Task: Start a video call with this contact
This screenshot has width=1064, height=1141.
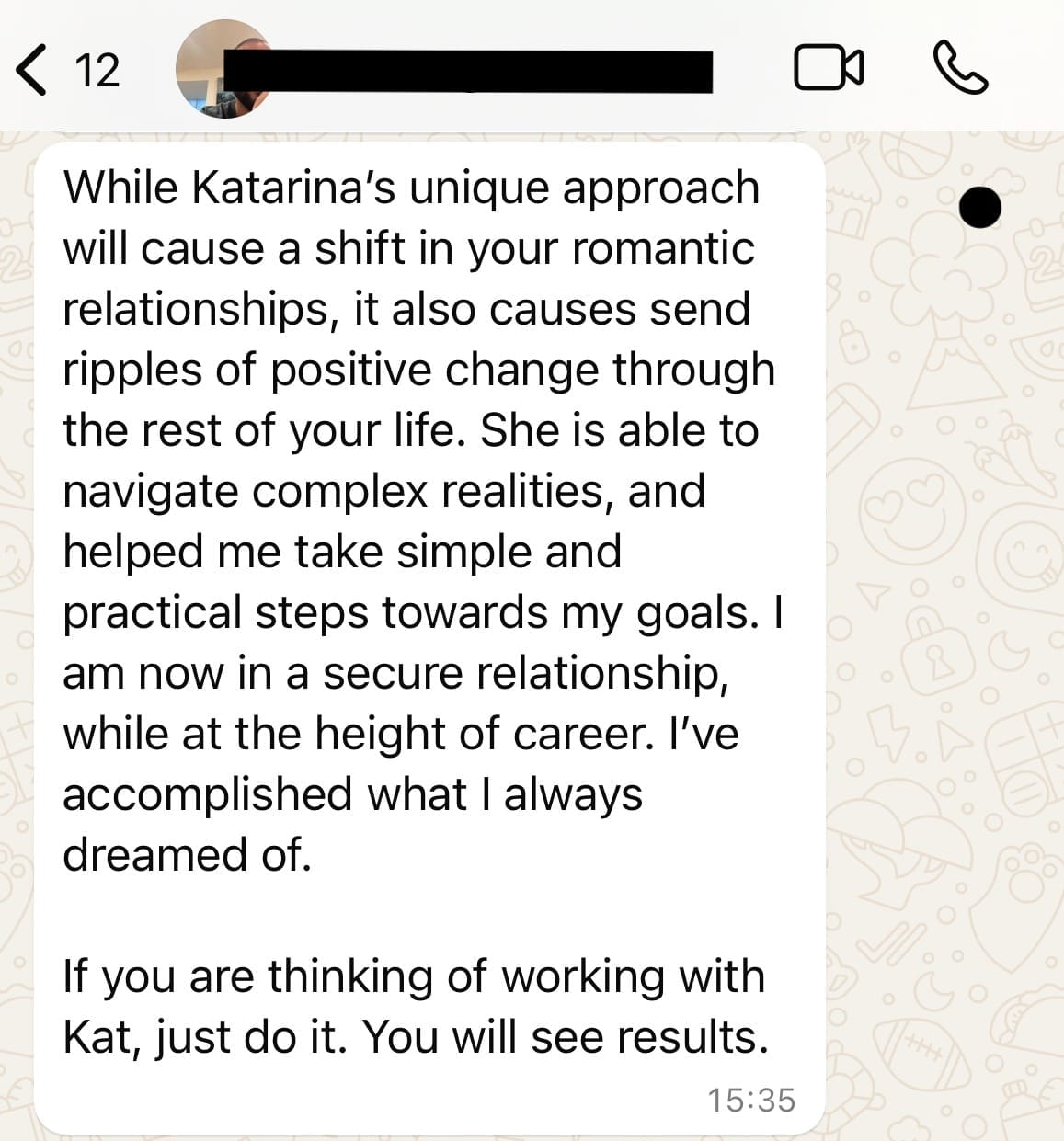Action: (x=828, y=69)
